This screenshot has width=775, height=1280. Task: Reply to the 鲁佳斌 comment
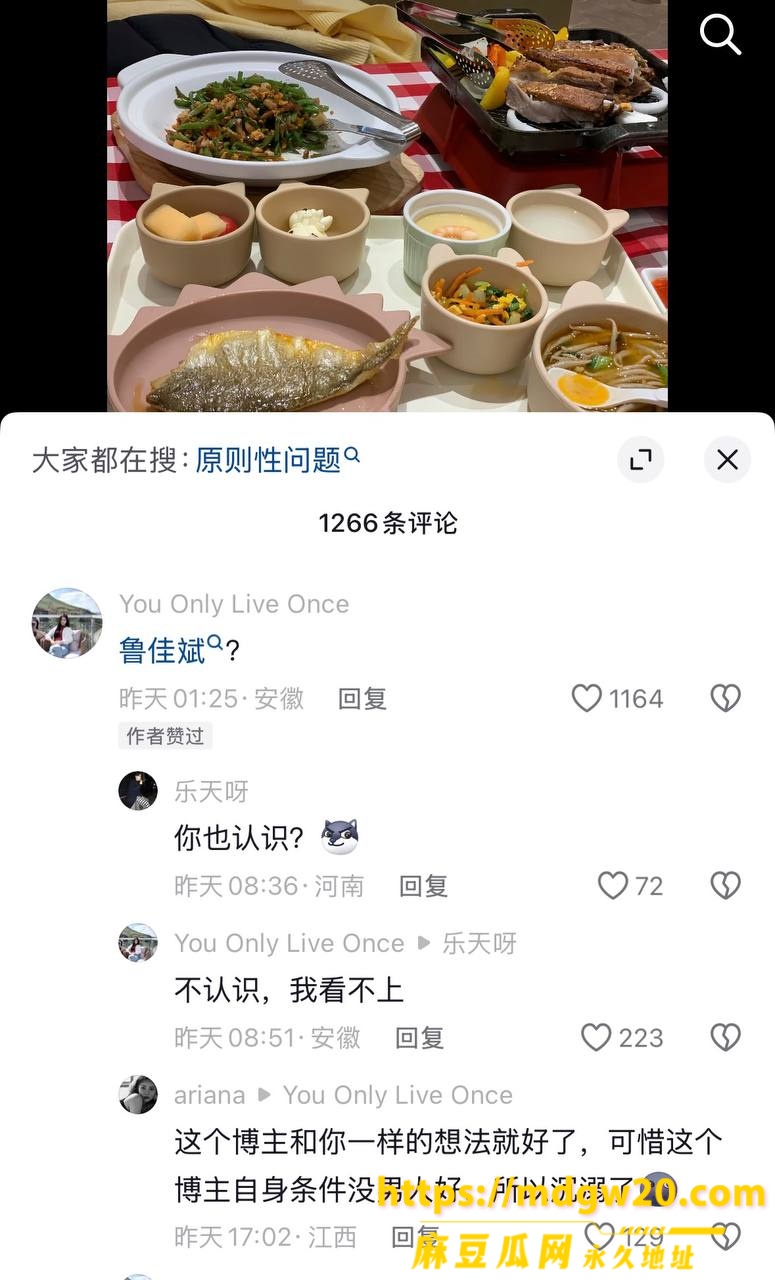[362, 699]
